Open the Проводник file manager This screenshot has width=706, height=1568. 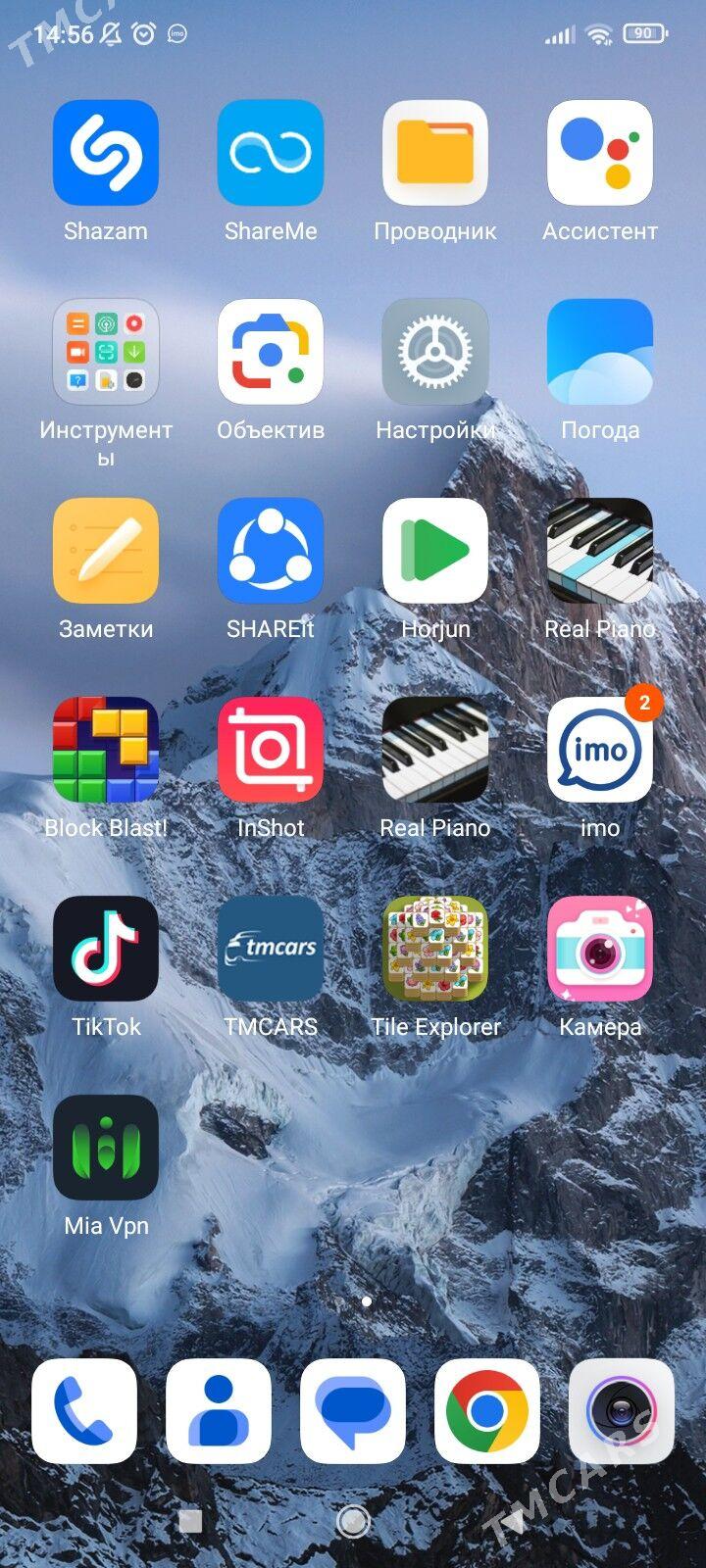[435, 153]
